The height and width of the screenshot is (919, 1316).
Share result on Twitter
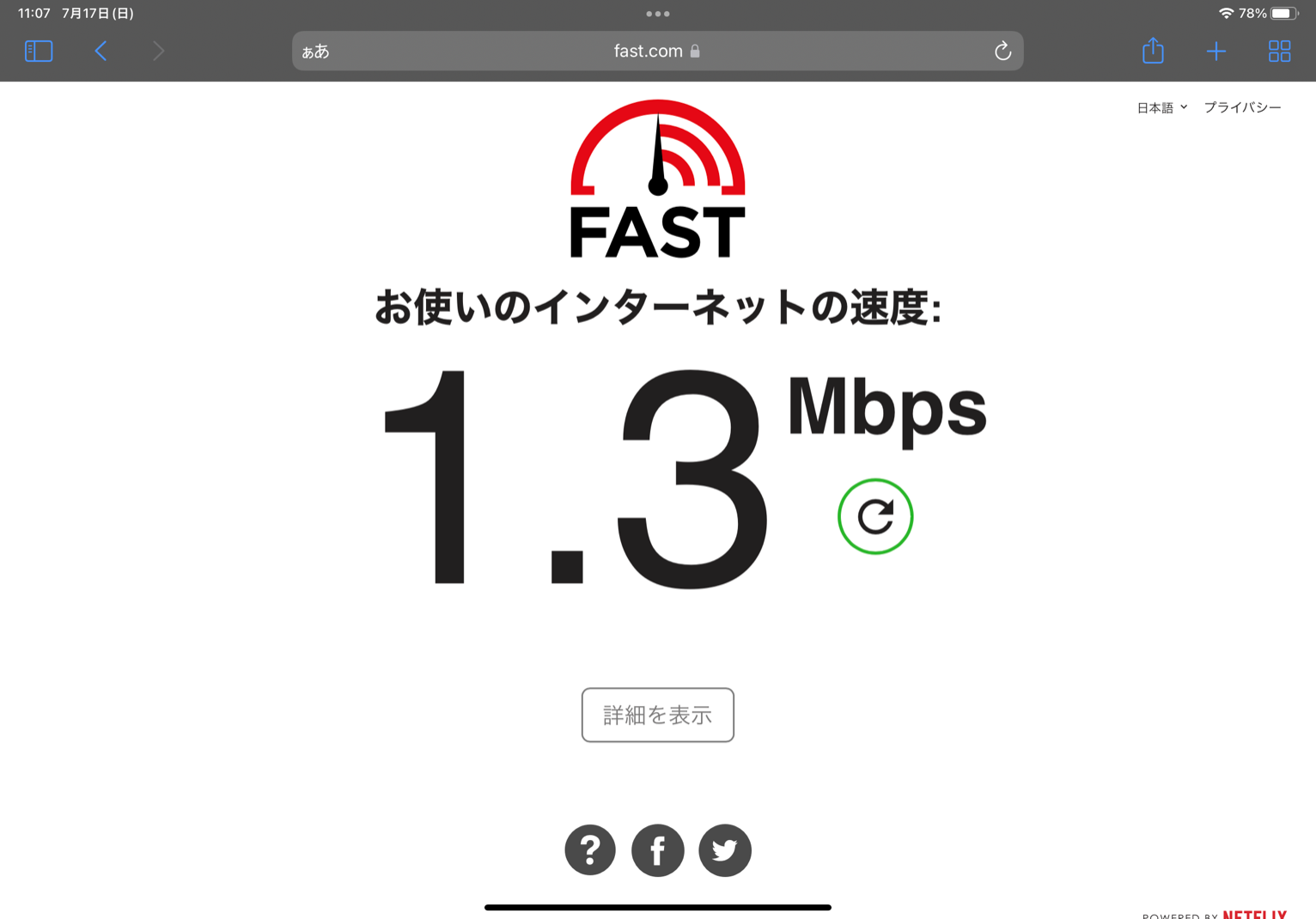coord(724,850)
